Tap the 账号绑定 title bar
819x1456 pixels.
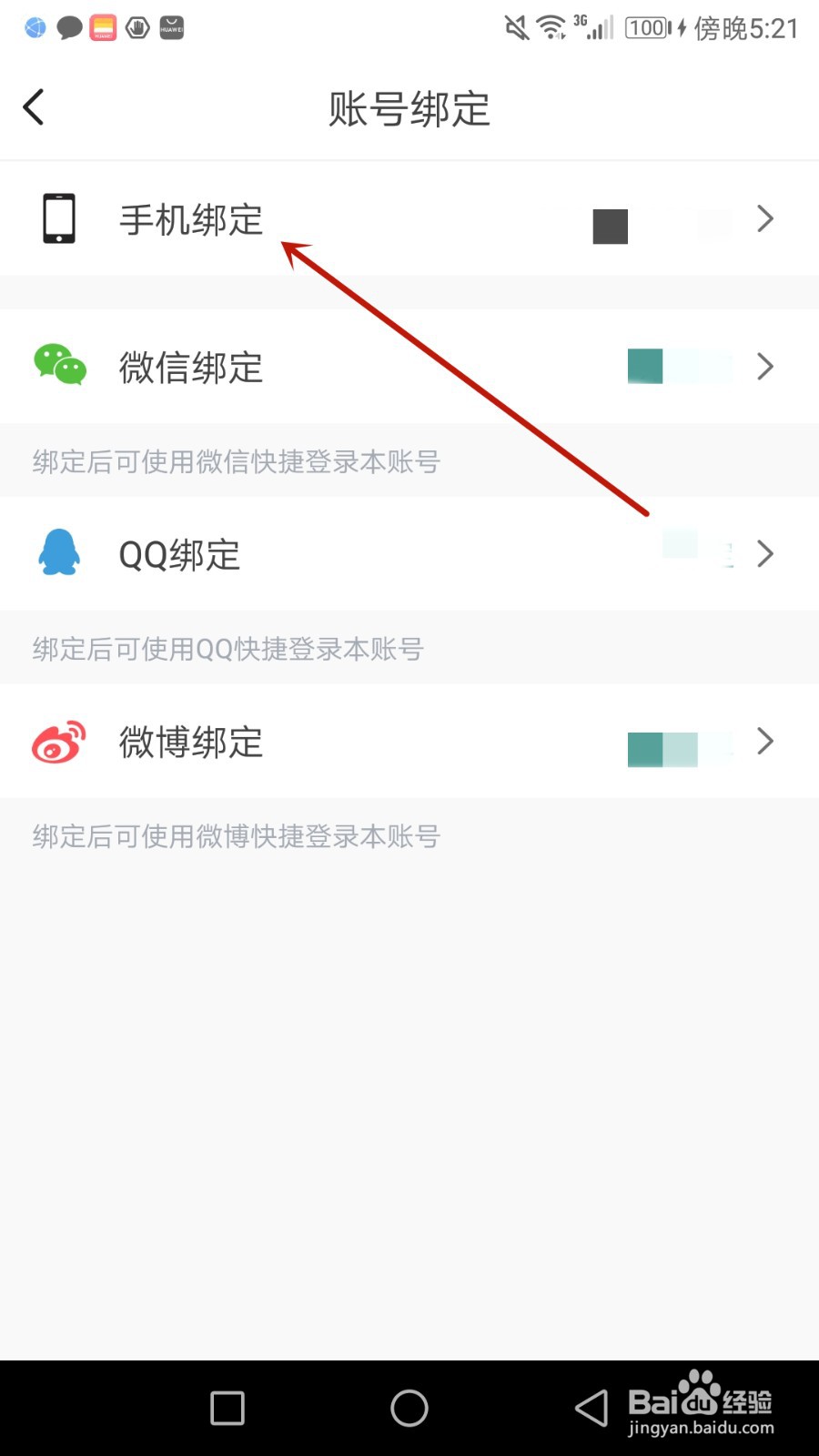pyautogui.click(x=409, y=107)
